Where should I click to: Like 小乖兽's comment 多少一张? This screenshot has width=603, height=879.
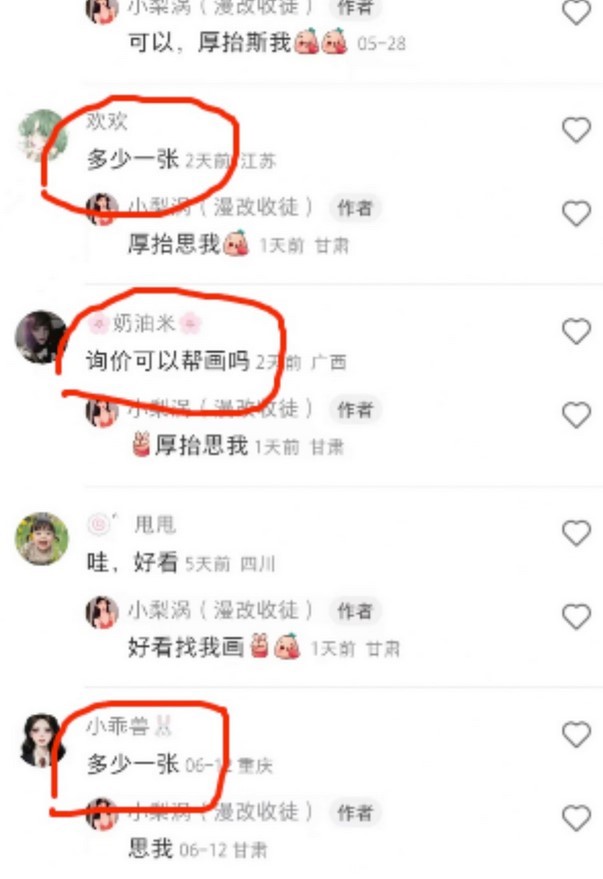[x=576, y=735]
